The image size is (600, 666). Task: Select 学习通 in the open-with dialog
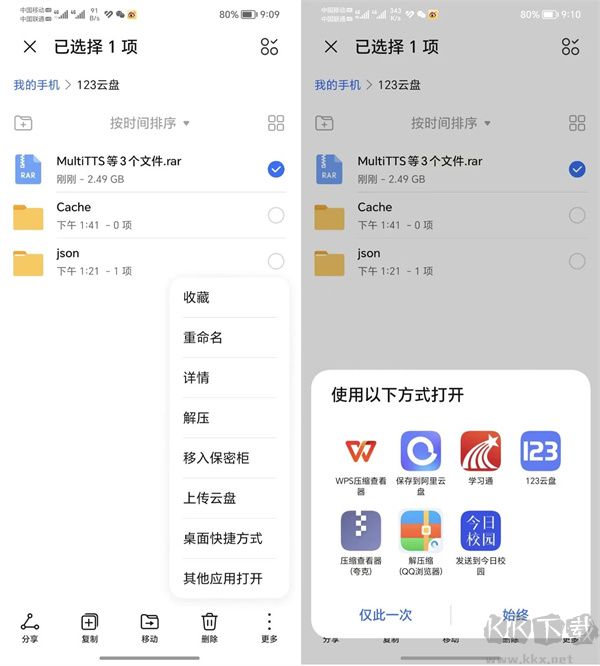point(480,452)
